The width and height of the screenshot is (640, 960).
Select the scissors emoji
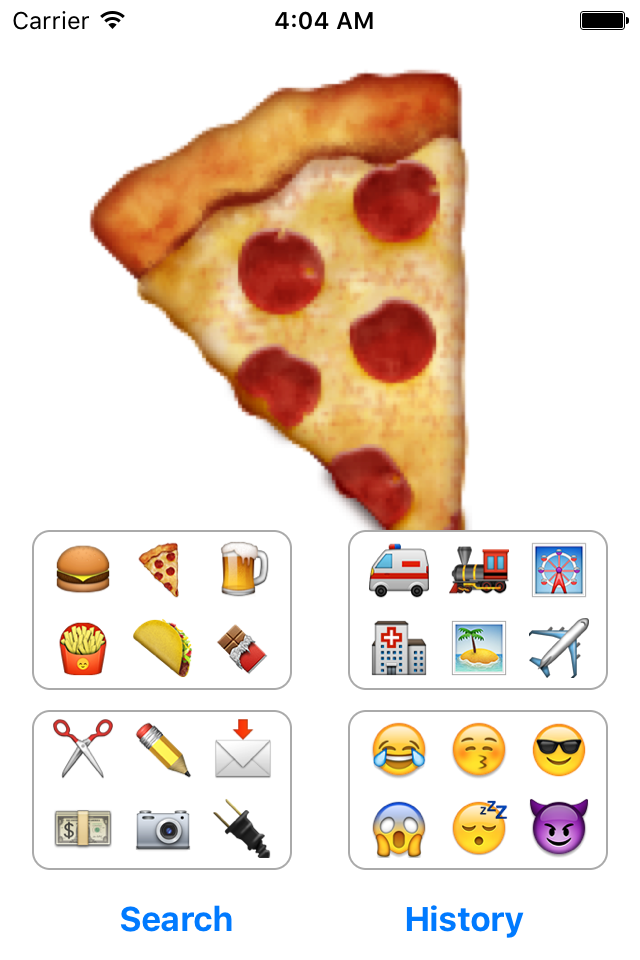coord(82,750)
